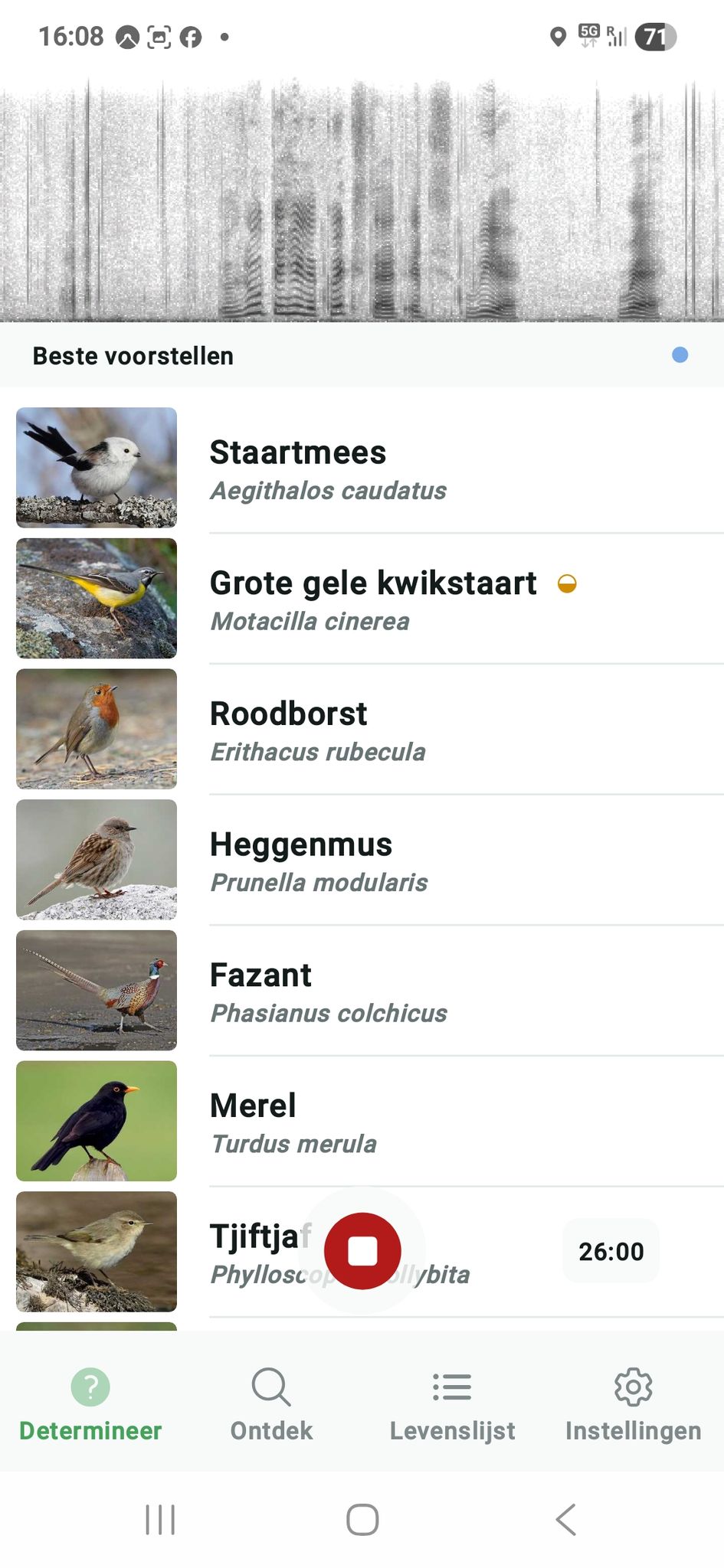The width and height of the screenshot is (724, 1568).
Task: Open the Levenslijst tab
Action: point(452,1406)
